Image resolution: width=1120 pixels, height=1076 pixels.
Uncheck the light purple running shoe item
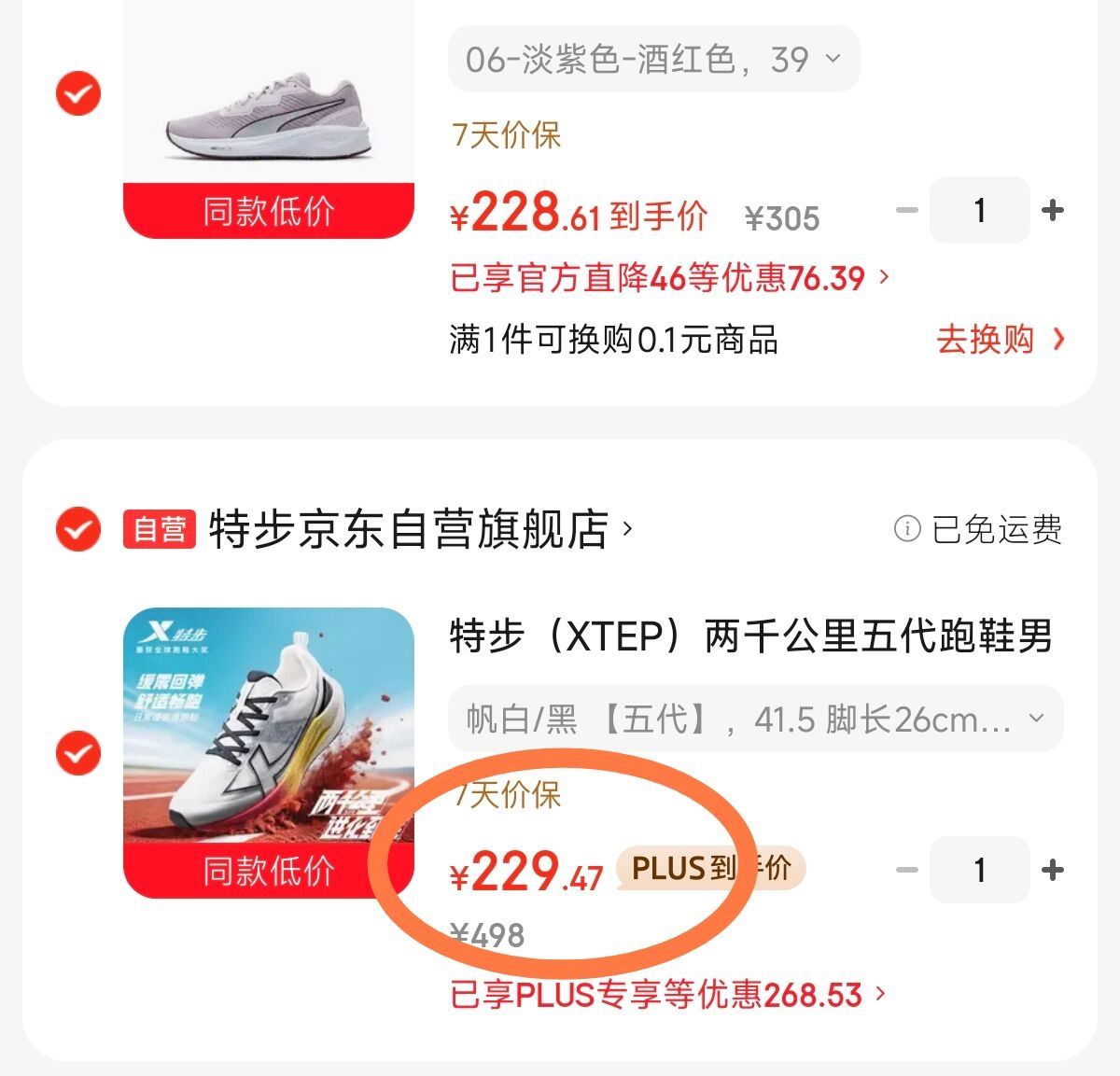point(78,94)
